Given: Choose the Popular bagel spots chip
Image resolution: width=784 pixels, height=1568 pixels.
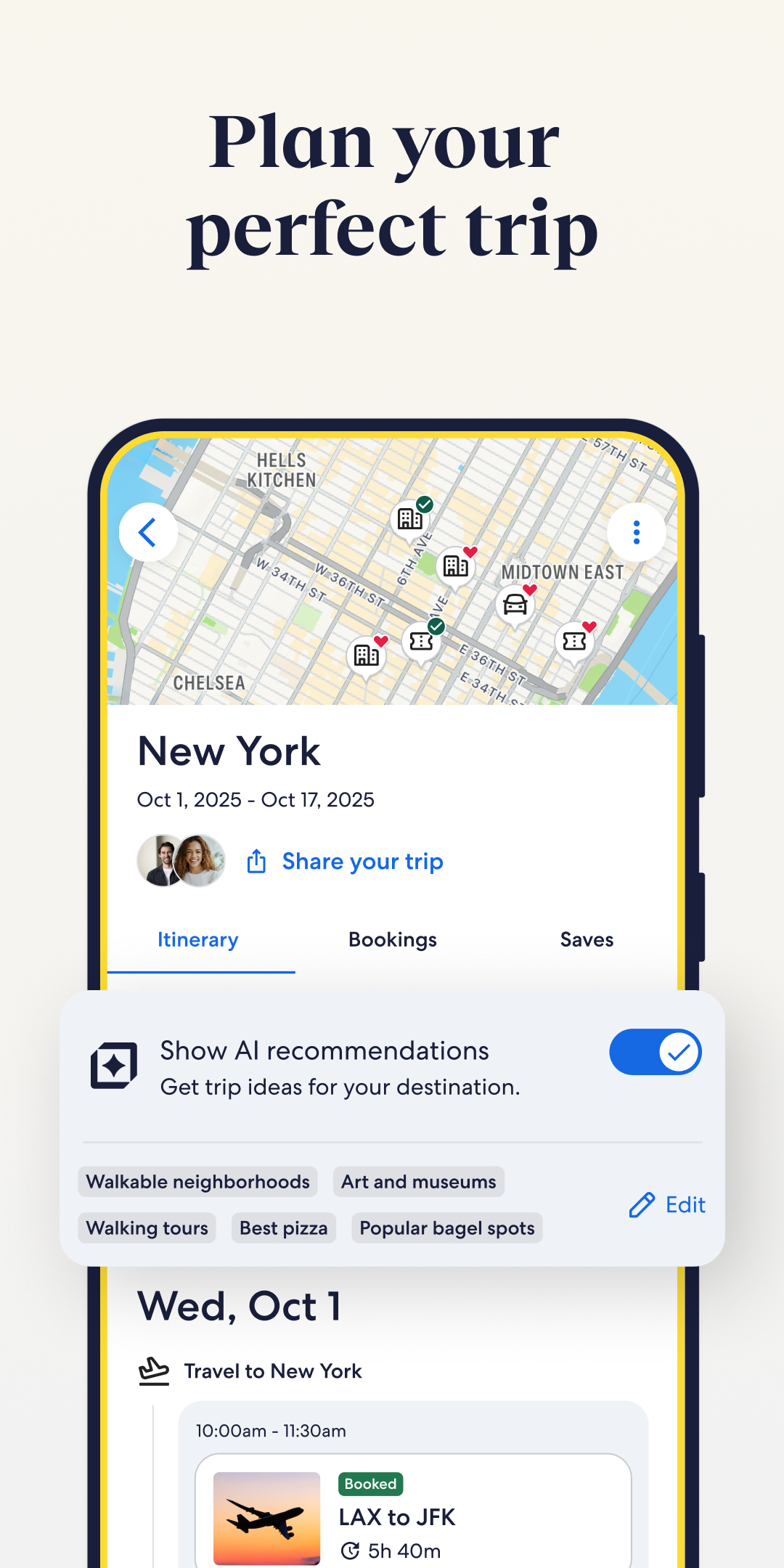Looking at the screenshot, I should click(446, 1228).
